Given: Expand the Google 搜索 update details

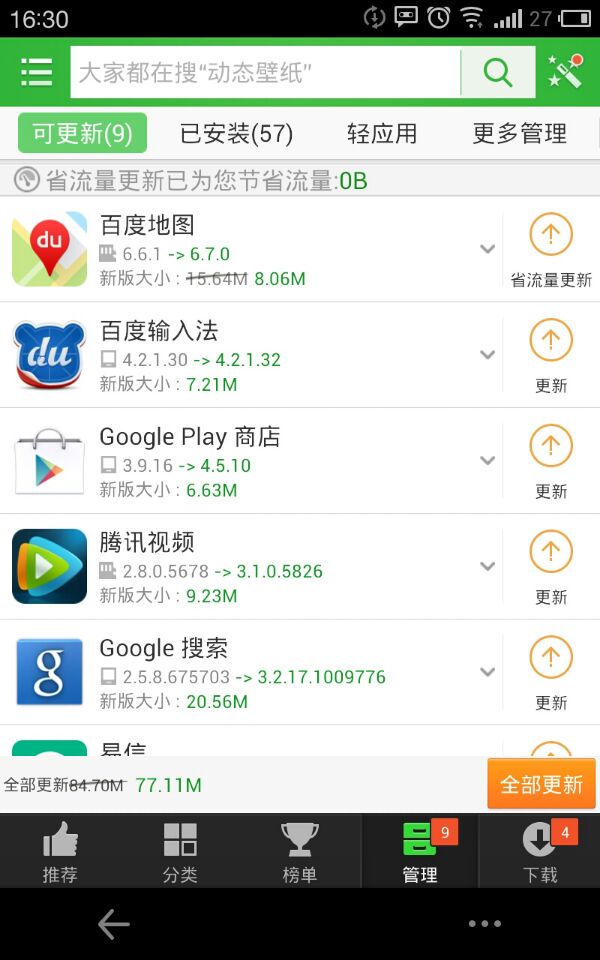Looking at the screenshot, I should click(488, 672).
